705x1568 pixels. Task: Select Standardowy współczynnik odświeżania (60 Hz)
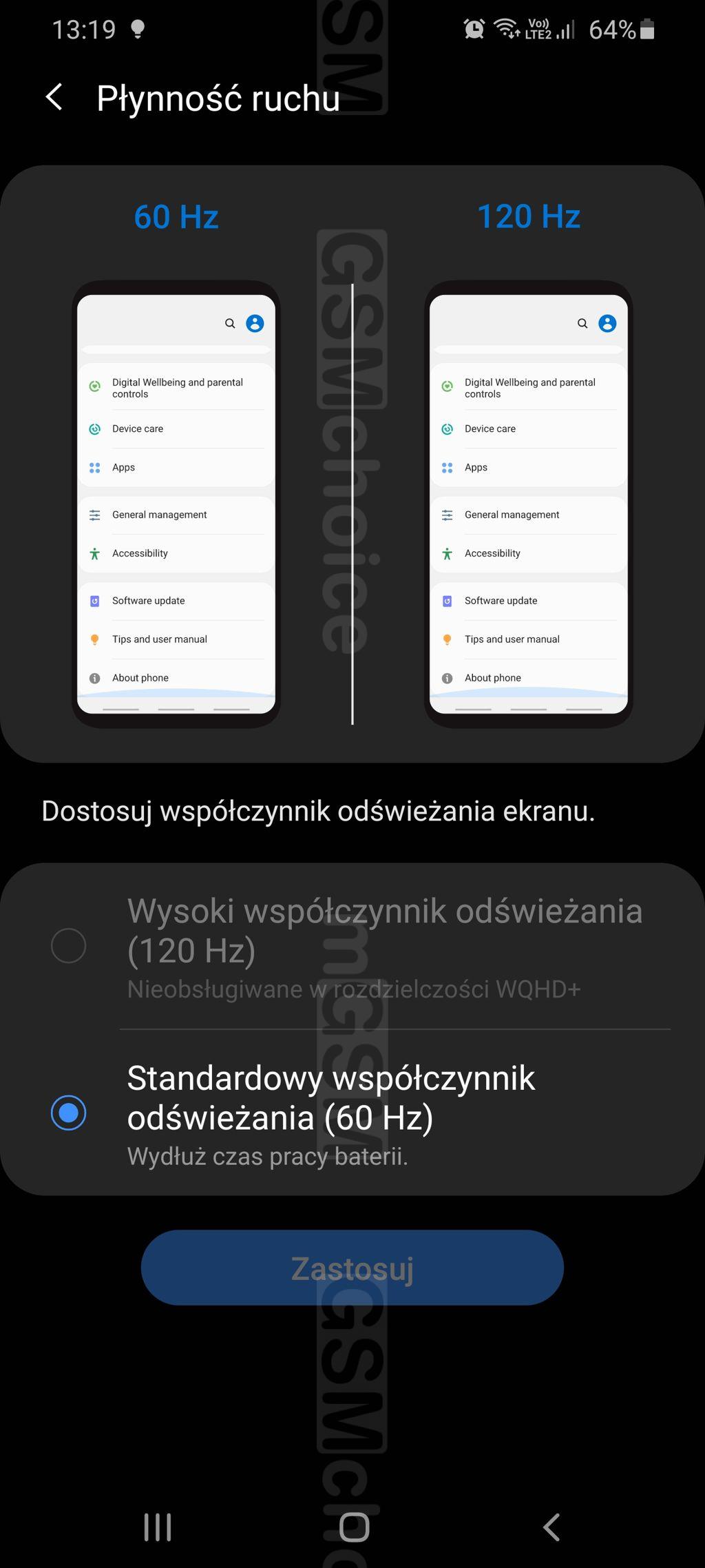(352, 1113)
